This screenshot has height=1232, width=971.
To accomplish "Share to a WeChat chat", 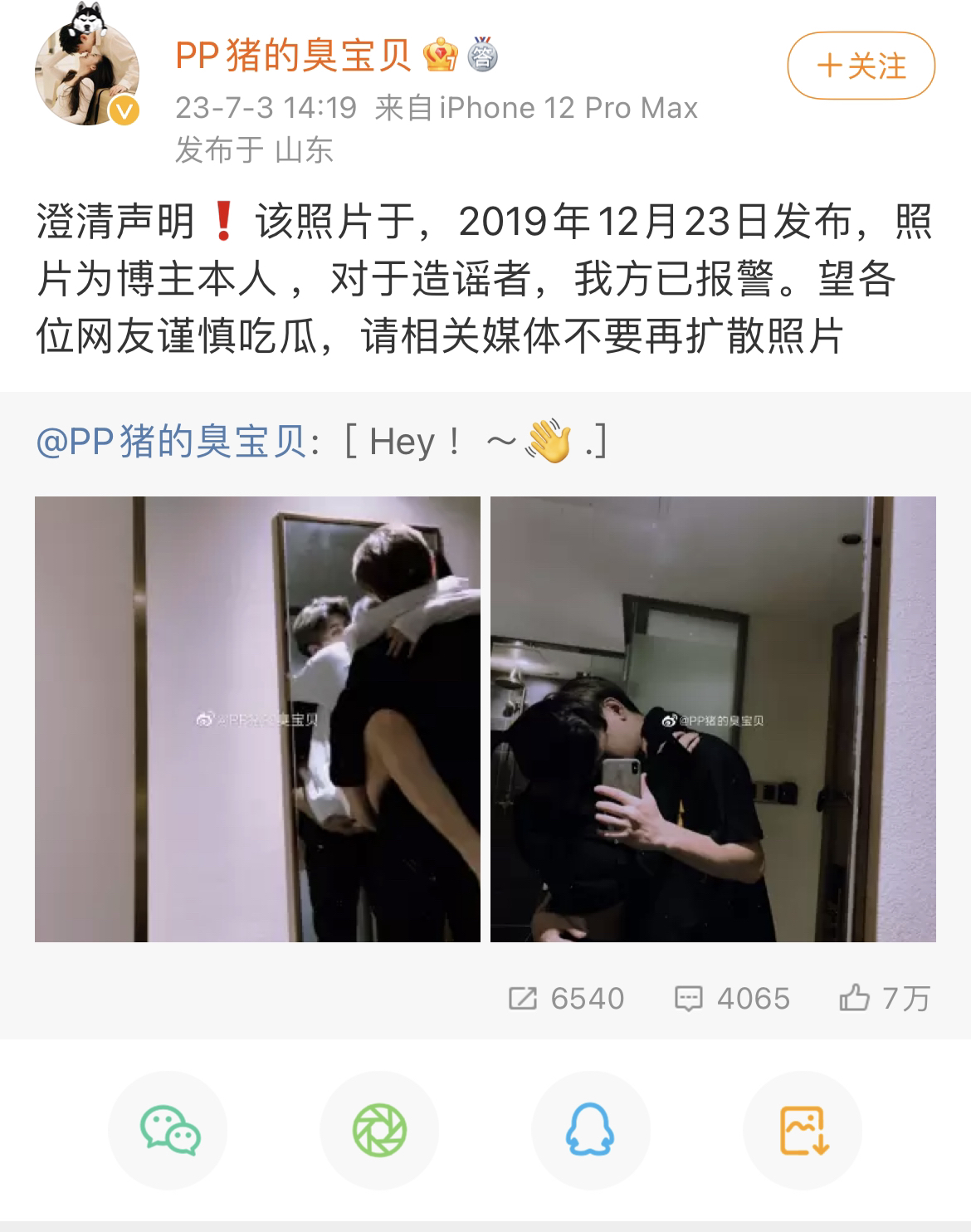I will click(x=168, y=1131).
